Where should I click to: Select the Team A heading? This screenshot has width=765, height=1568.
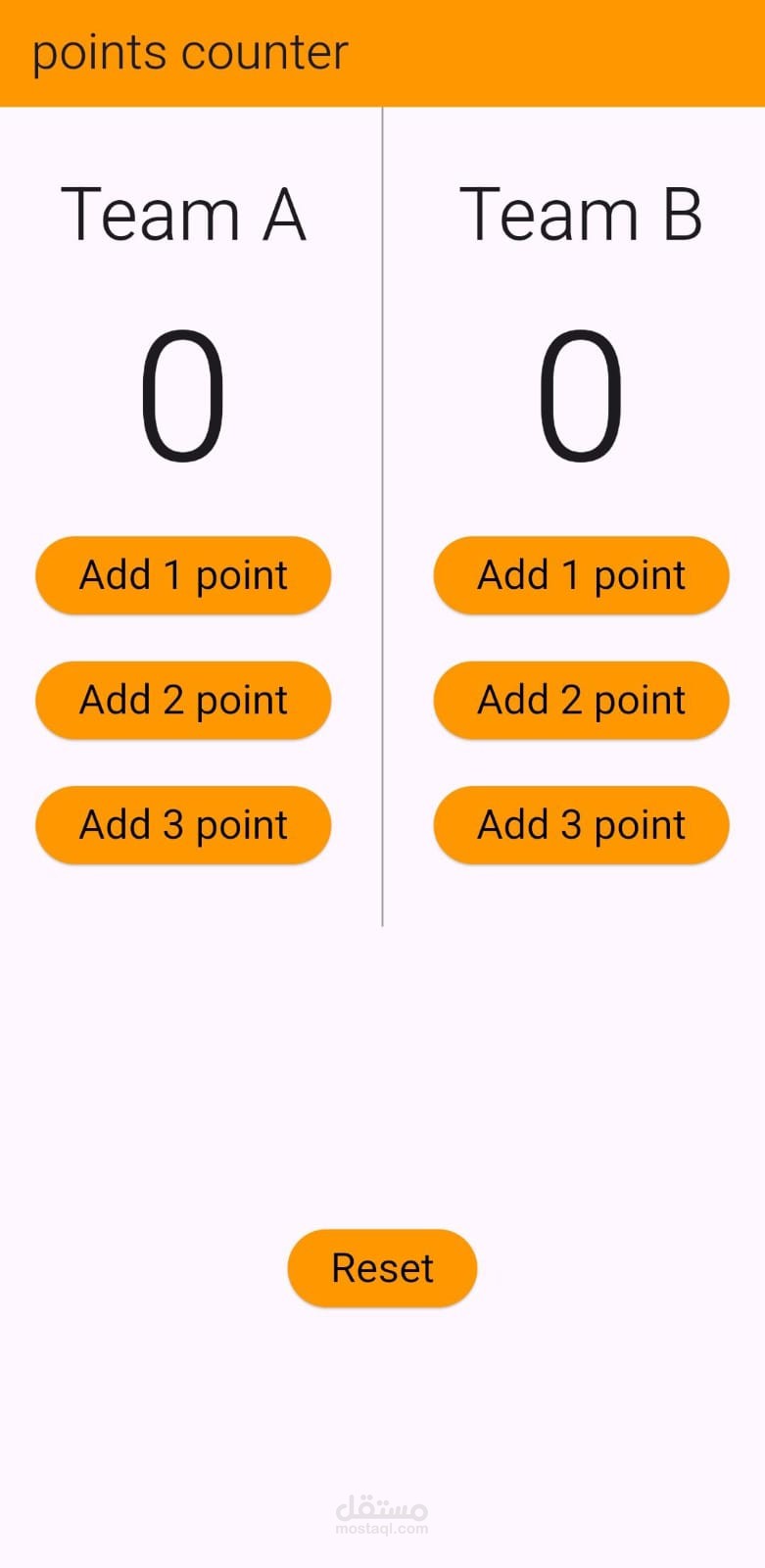tap(186, 214)
